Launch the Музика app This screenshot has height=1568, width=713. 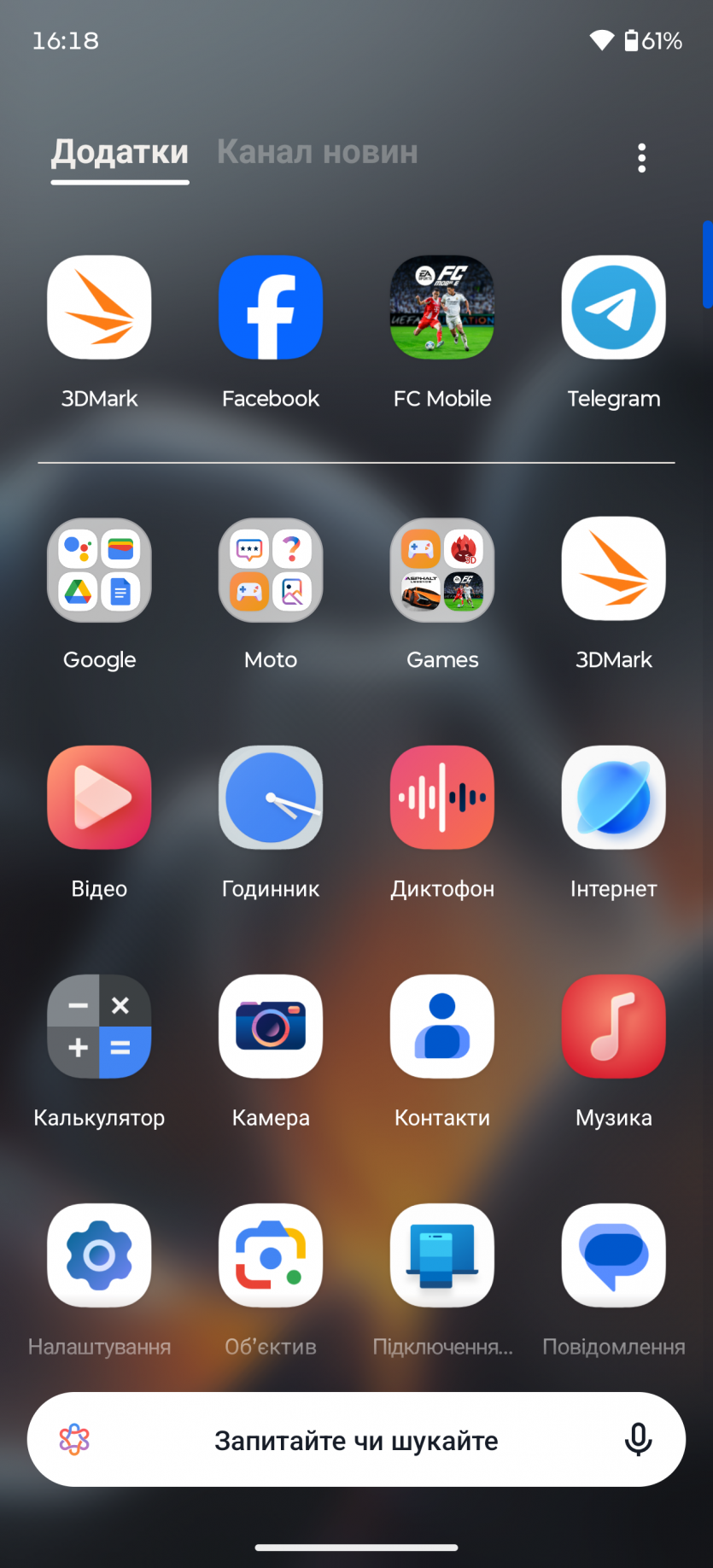pos(613,1027)
